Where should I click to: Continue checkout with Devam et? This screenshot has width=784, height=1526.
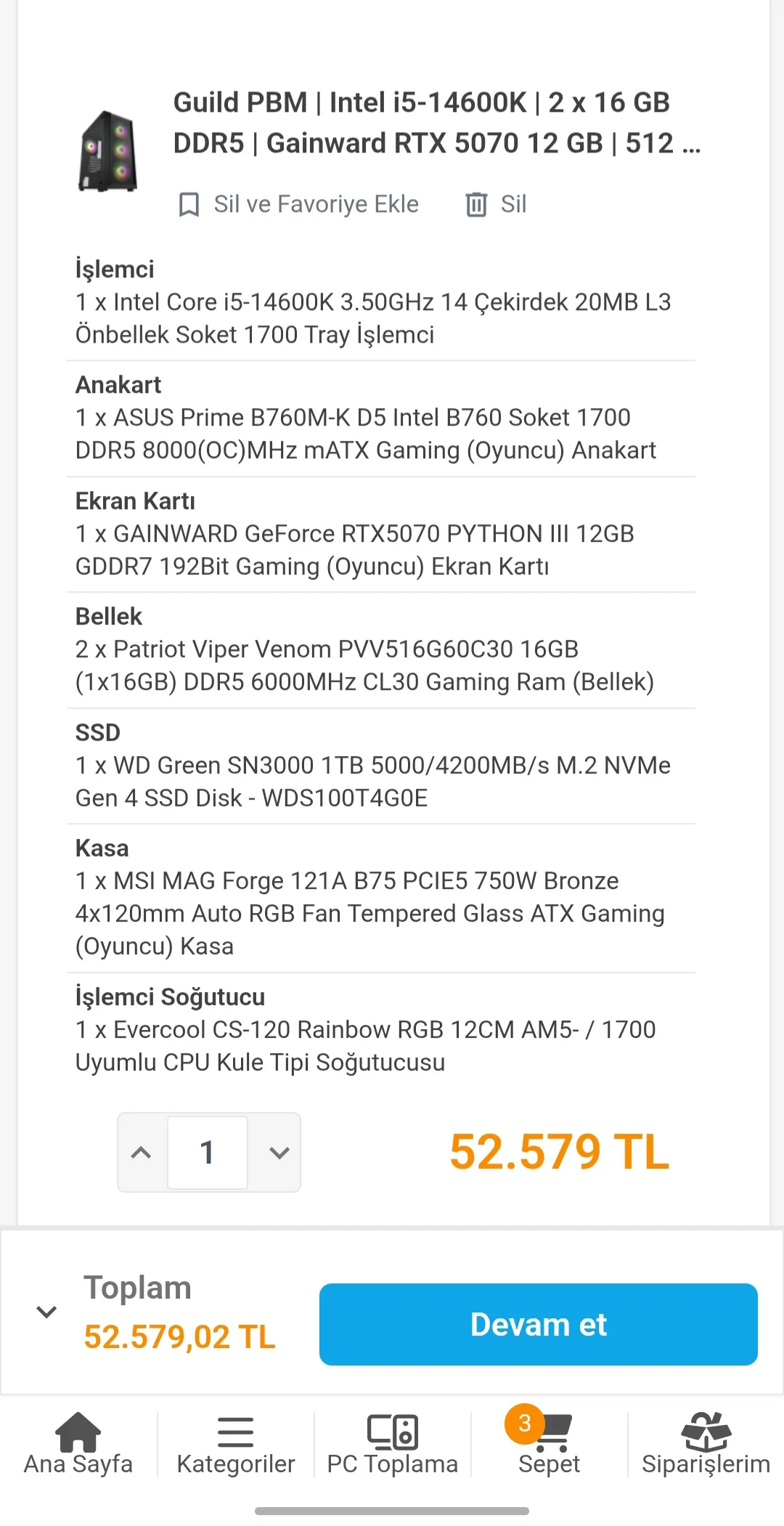point(538,1324)
